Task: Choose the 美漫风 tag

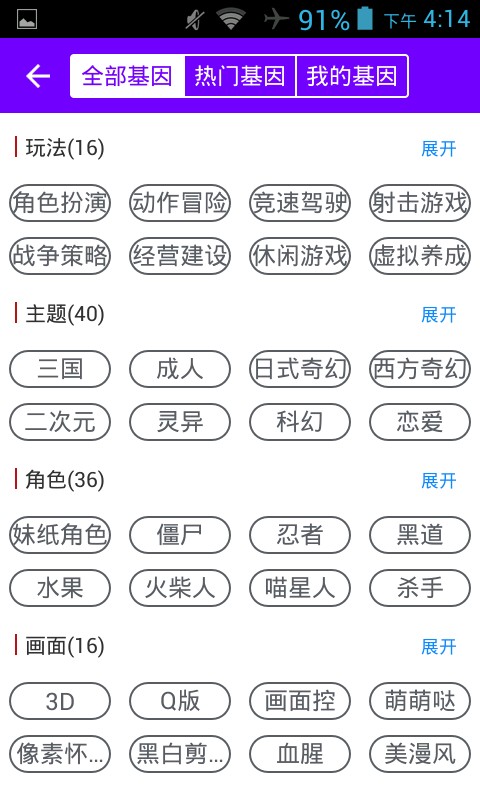Action: click(420, 754)
